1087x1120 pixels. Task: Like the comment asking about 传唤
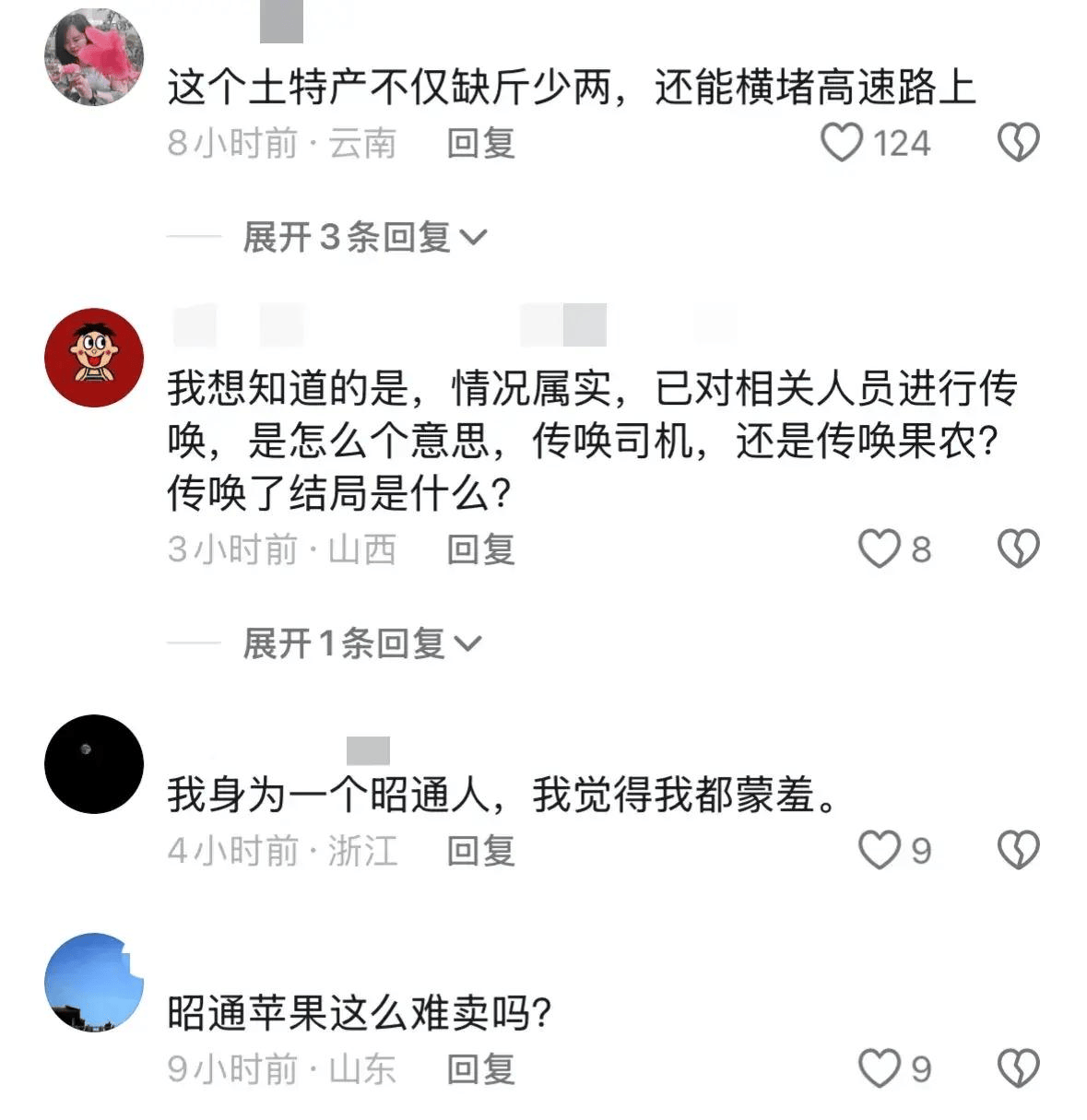click(879, 549)
